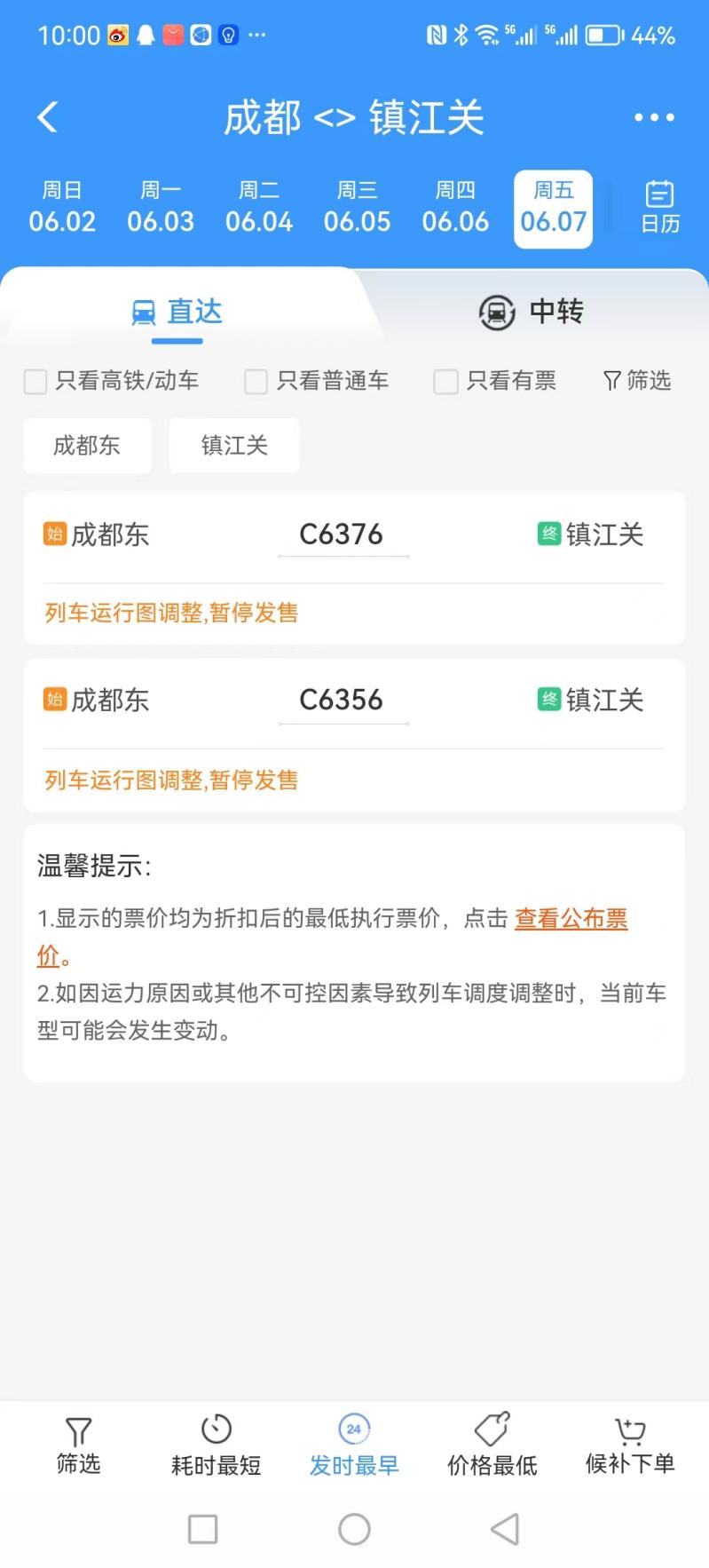The height and width of the screenshot is (1568, 709).
Task: Go back using the top-left arrow
Action: tap(48, 116)
